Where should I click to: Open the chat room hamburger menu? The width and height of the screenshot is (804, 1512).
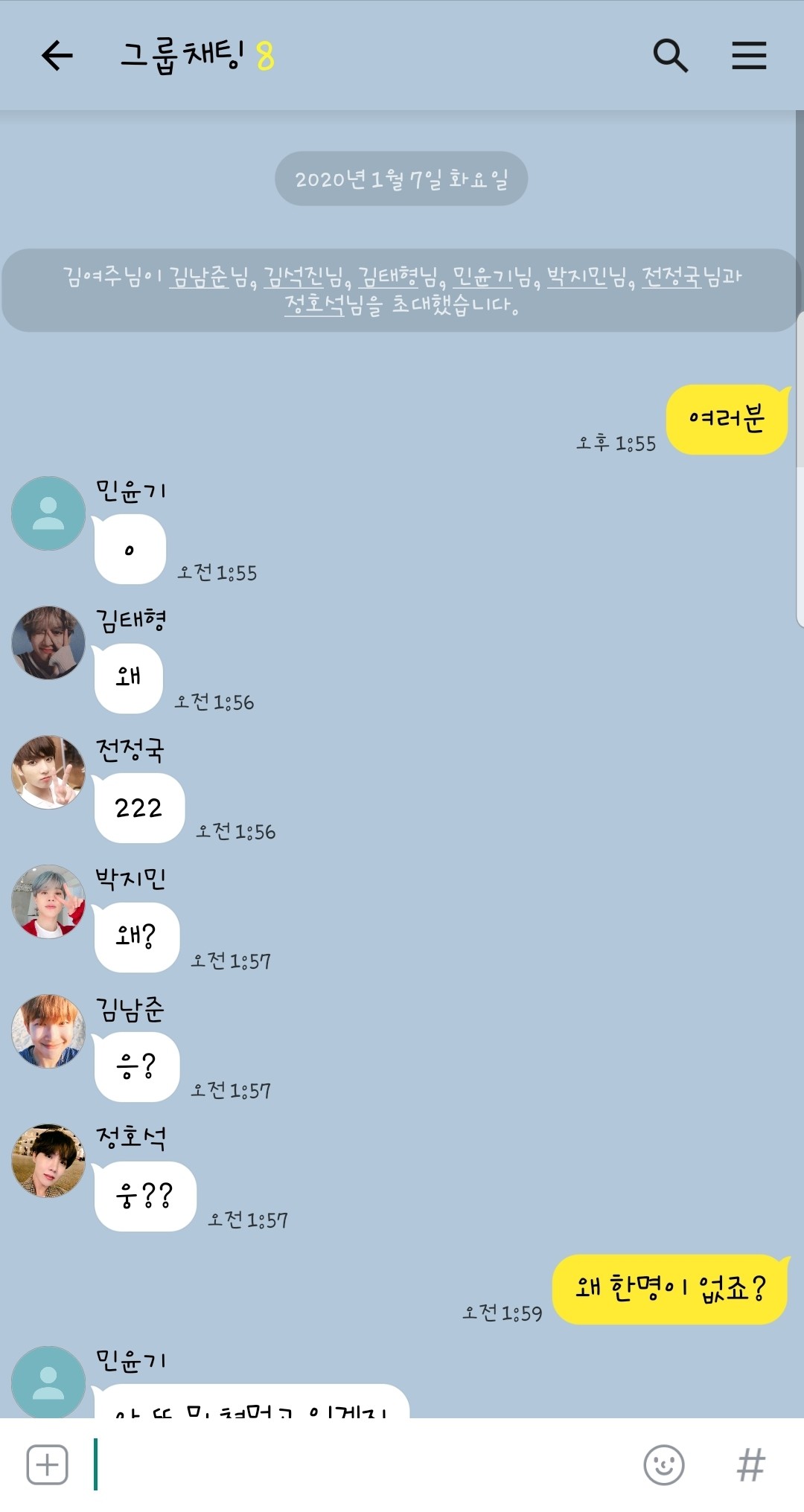click(x=749, y=56)
